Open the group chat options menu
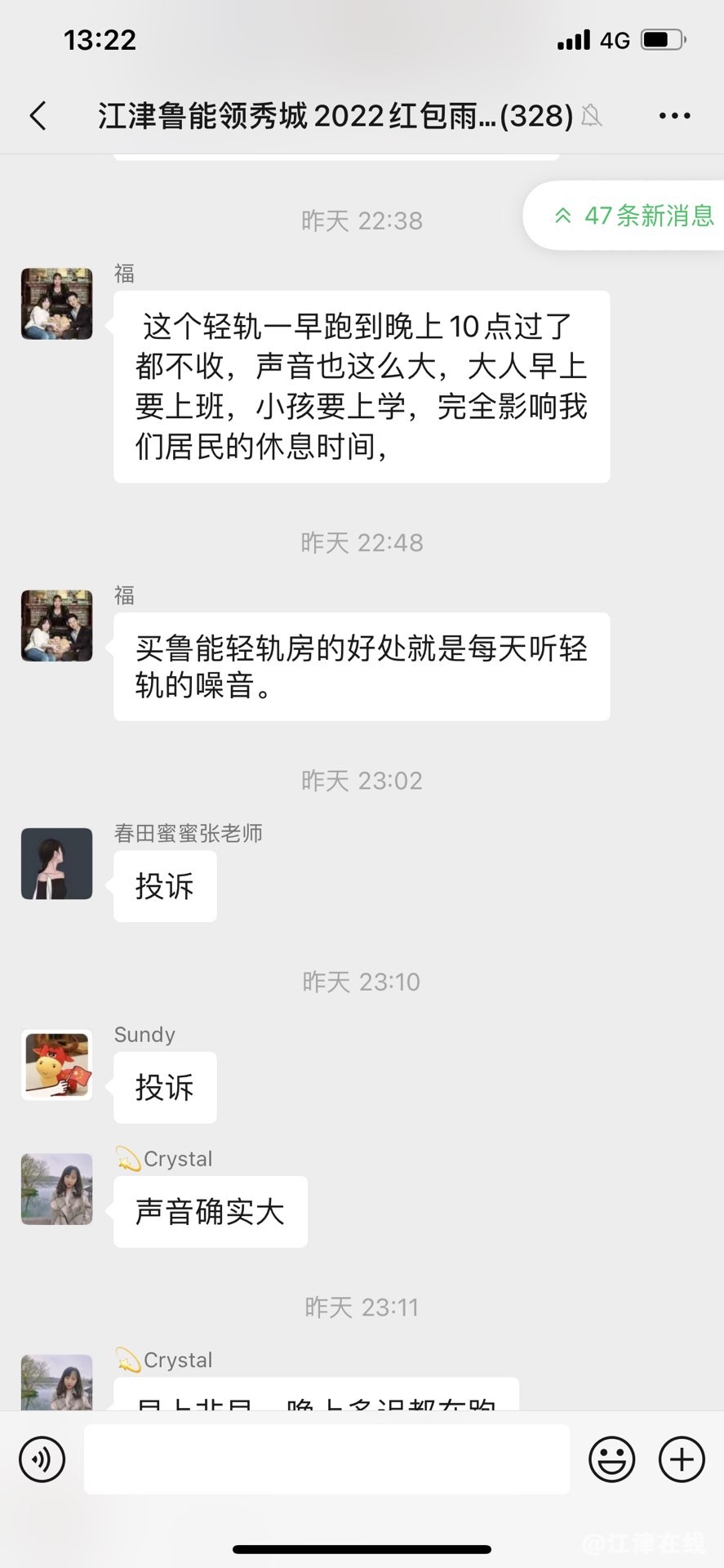 pos(674,116)
